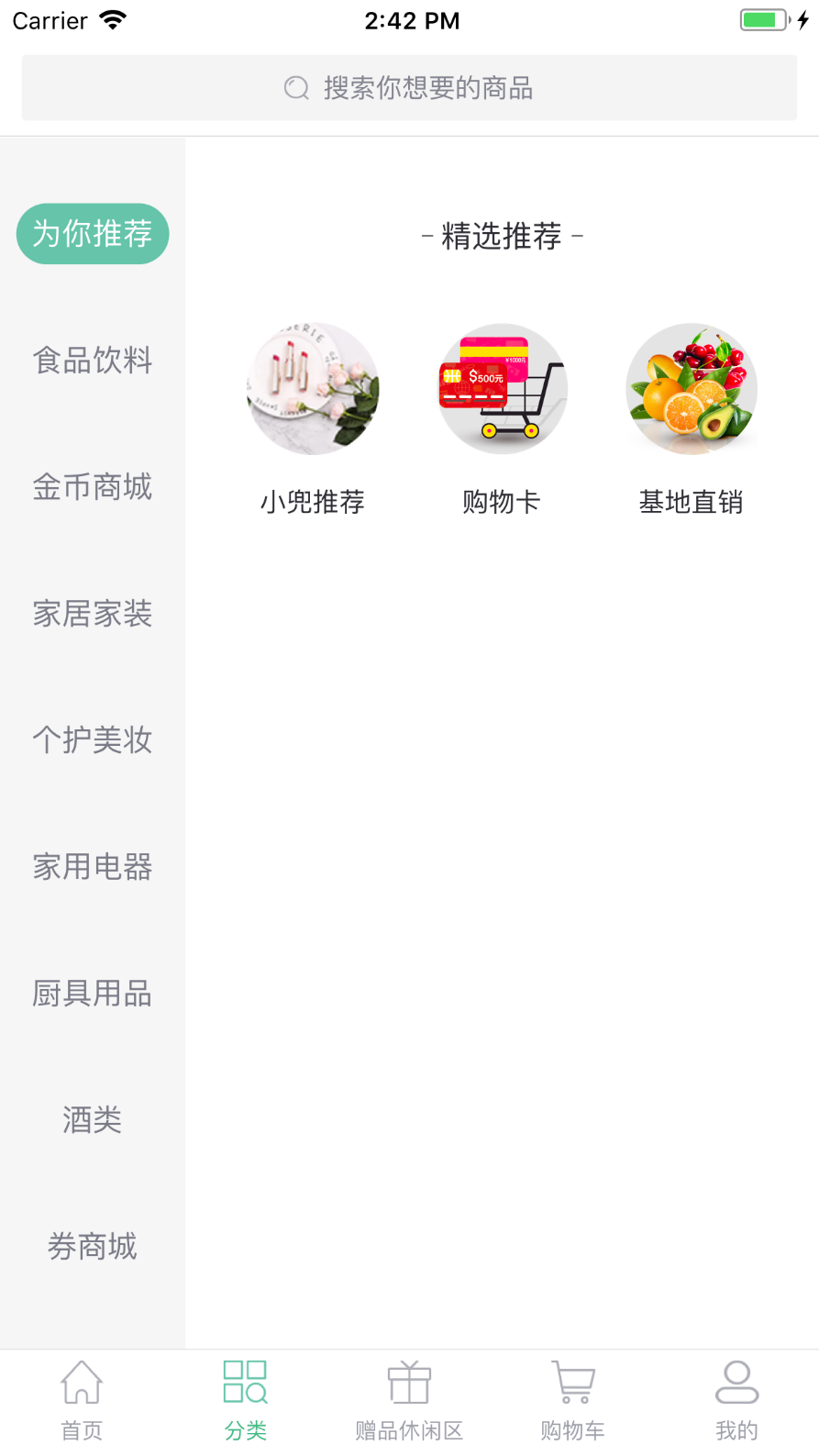The image size is (819, 1456).
Task: Select the 为你推荐 category
Action: (x=93, y=234)
